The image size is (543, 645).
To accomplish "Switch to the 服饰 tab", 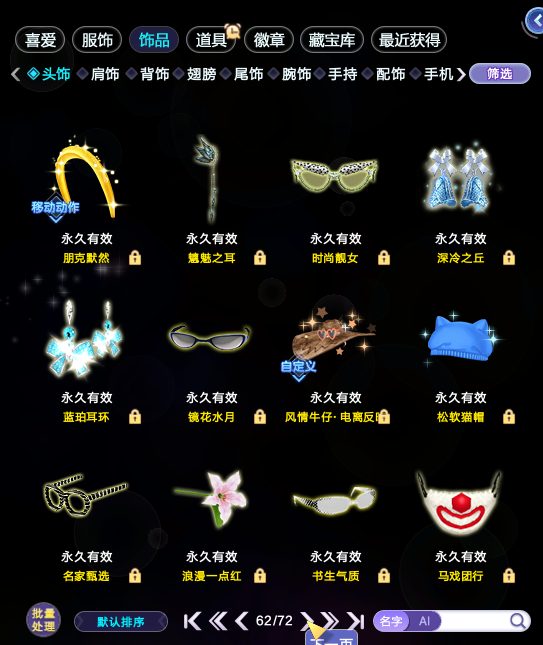I will click(97, 40).
